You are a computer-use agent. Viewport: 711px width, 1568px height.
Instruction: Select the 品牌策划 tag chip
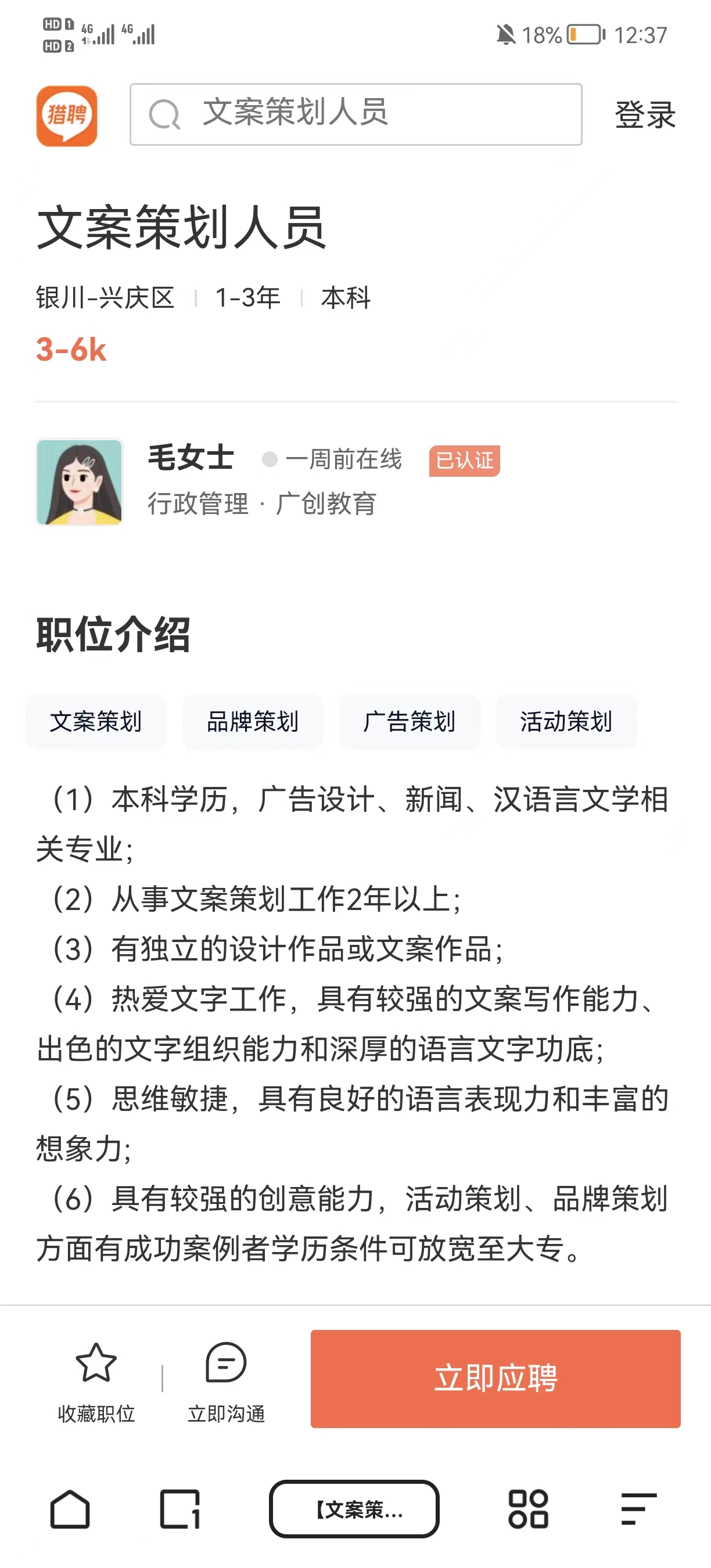pos(252,721)
